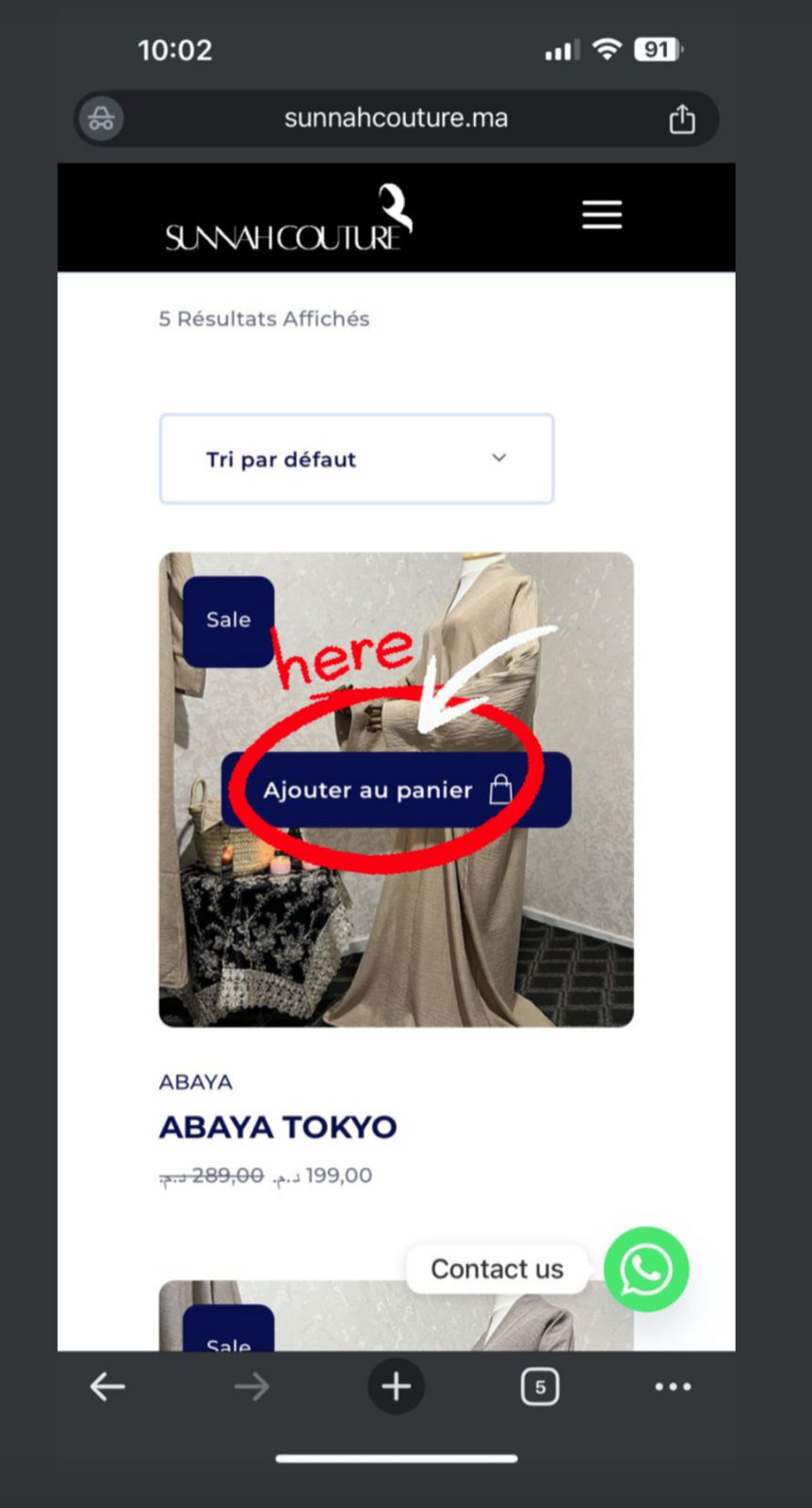View the five open tabs
Image resolution: width=812 pixels, height=1508 pixels.
(x=540, y=1386)
